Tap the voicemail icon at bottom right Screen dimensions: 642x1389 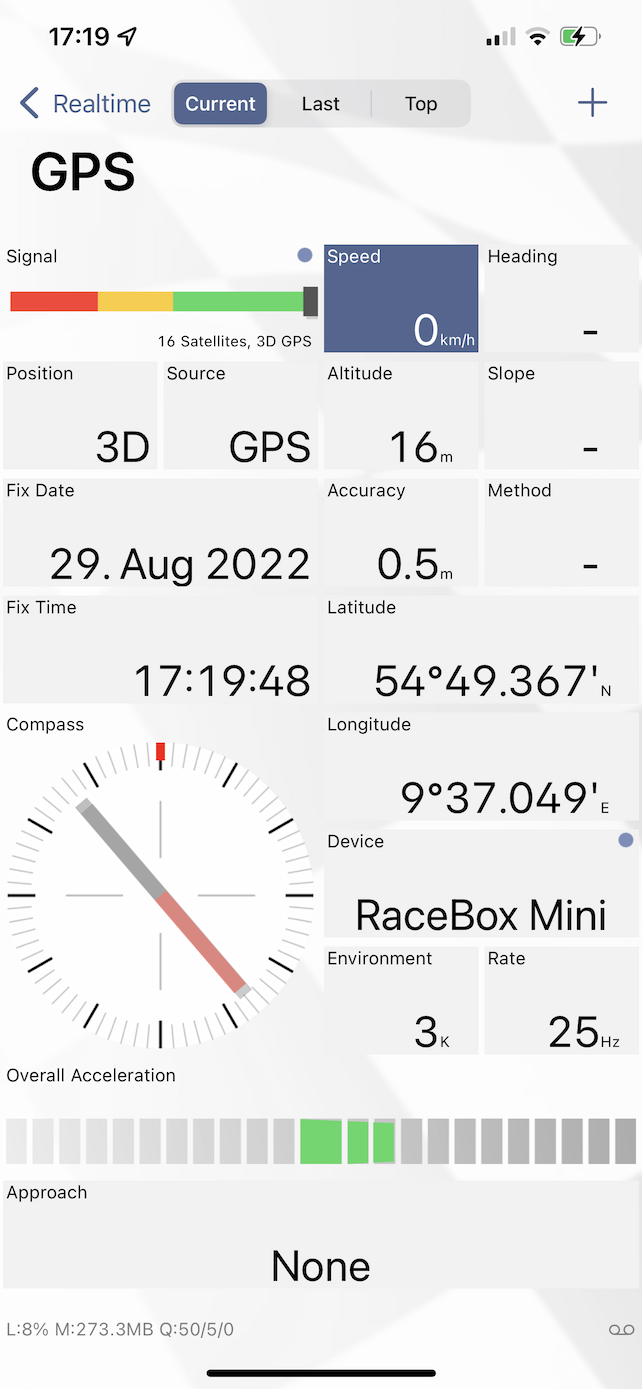(621, 1329)
